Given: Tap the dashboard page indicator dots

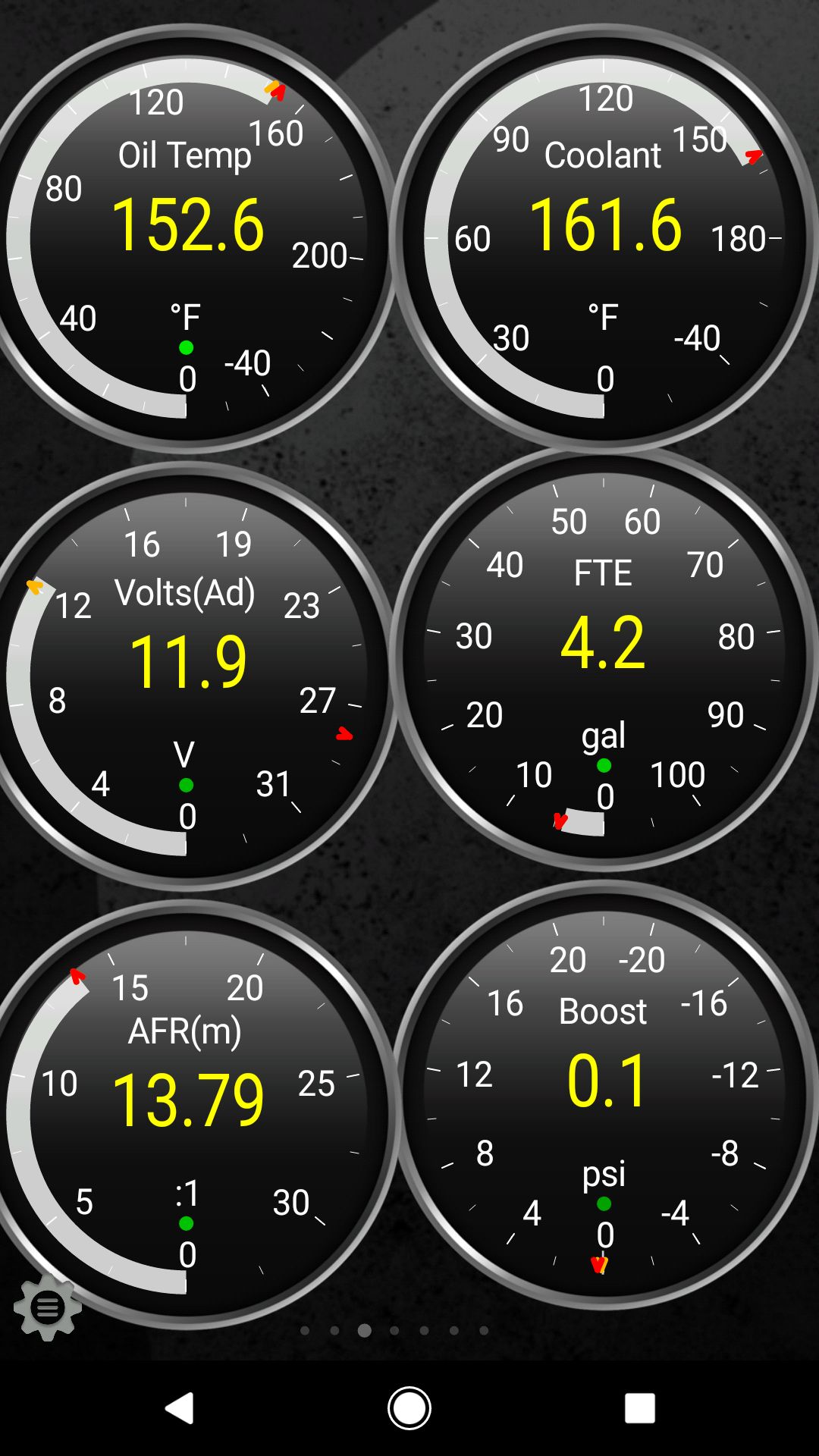Looking at the screenshot, I should tap(394, 1330).
